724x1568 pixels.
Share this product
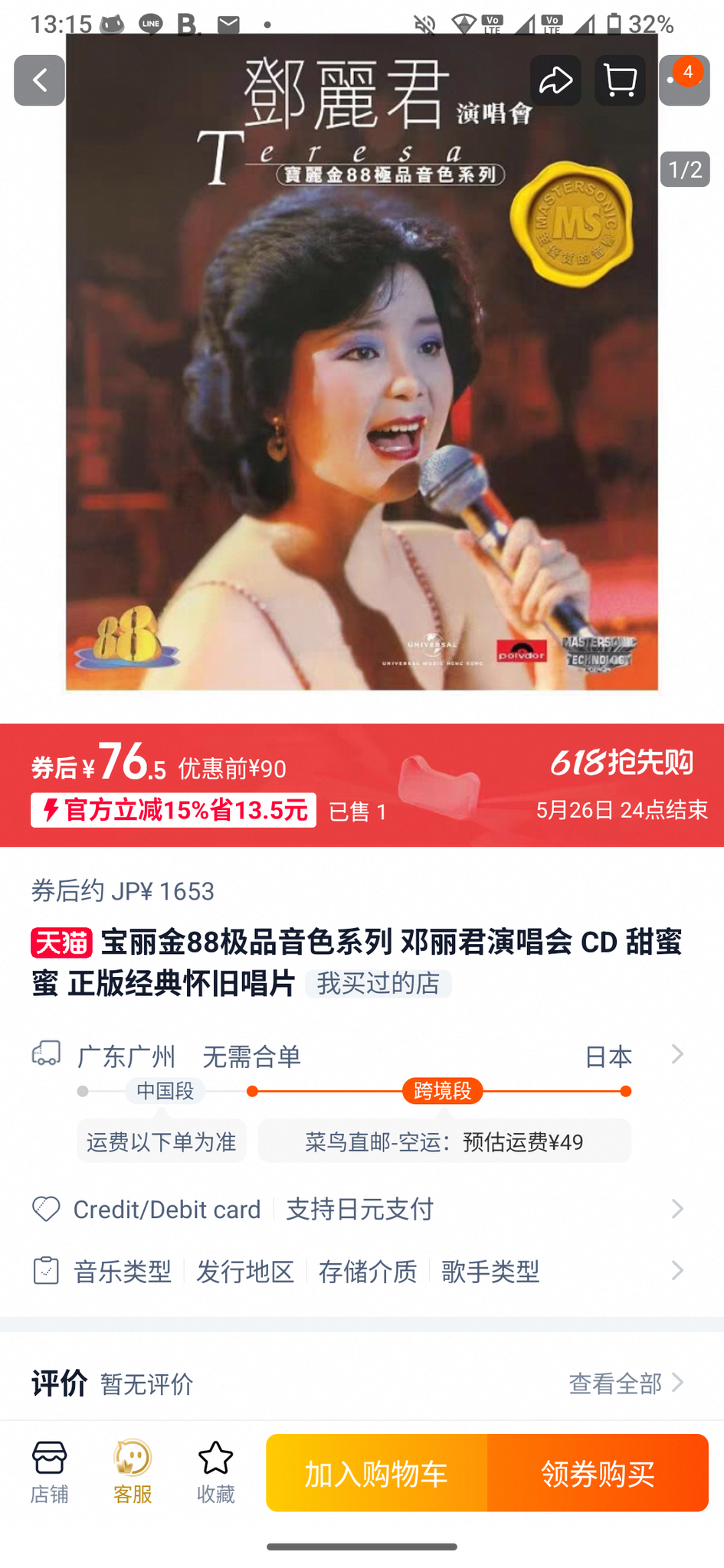[555, 80]
